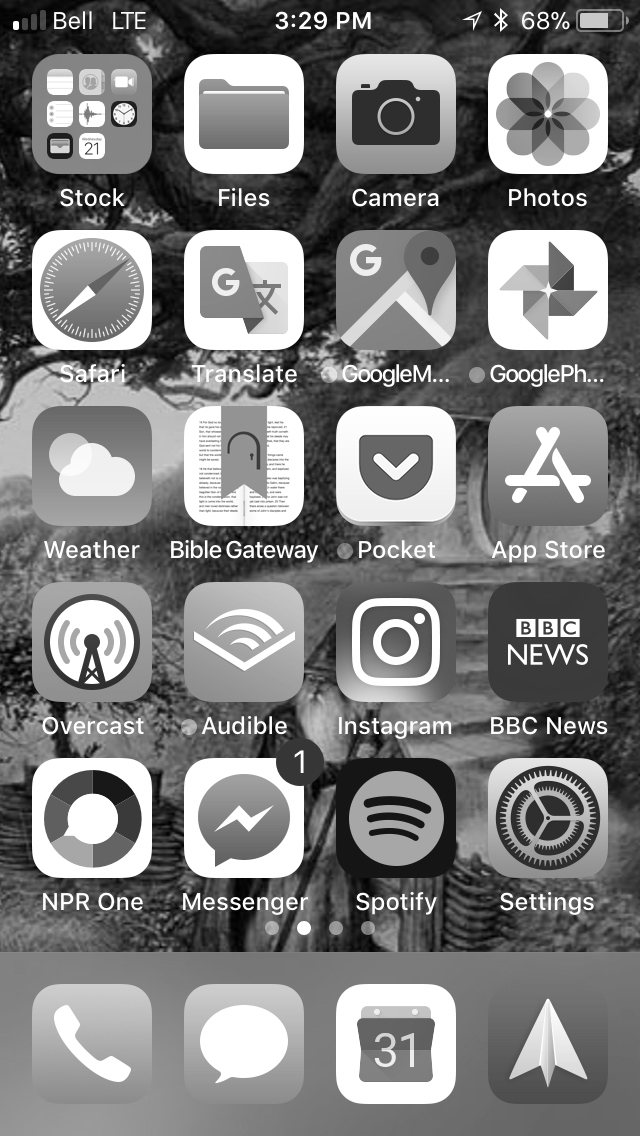Open Bible Gateway
The image size is (640, 1136).
coord(244,466)
